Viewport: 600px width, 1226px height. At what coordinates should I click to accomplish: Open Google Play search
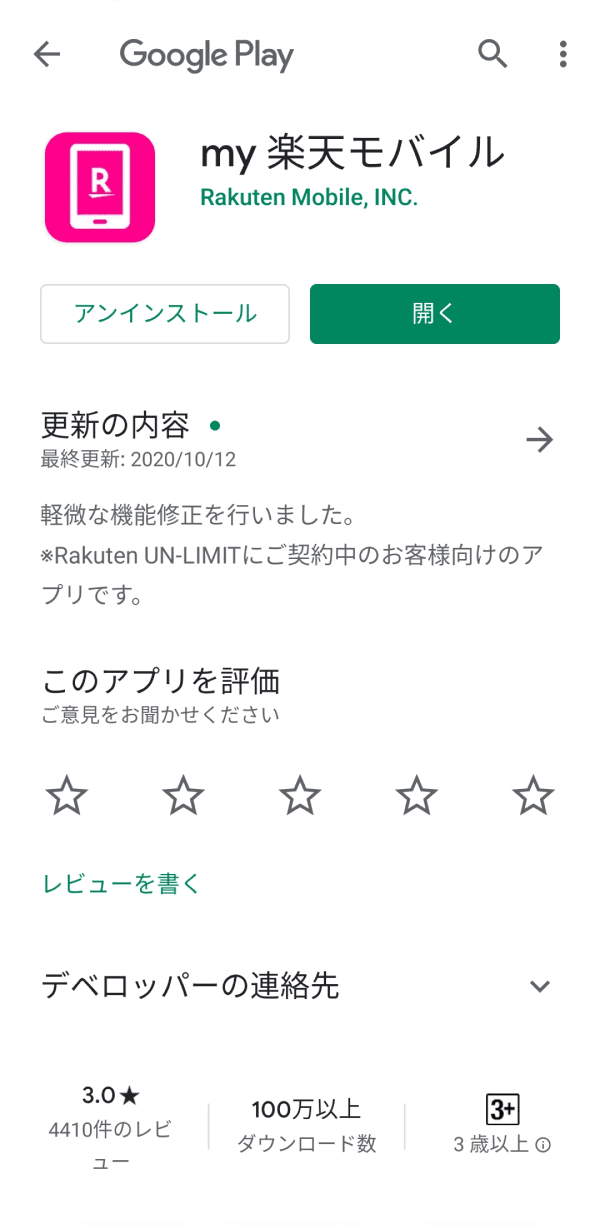492,54
